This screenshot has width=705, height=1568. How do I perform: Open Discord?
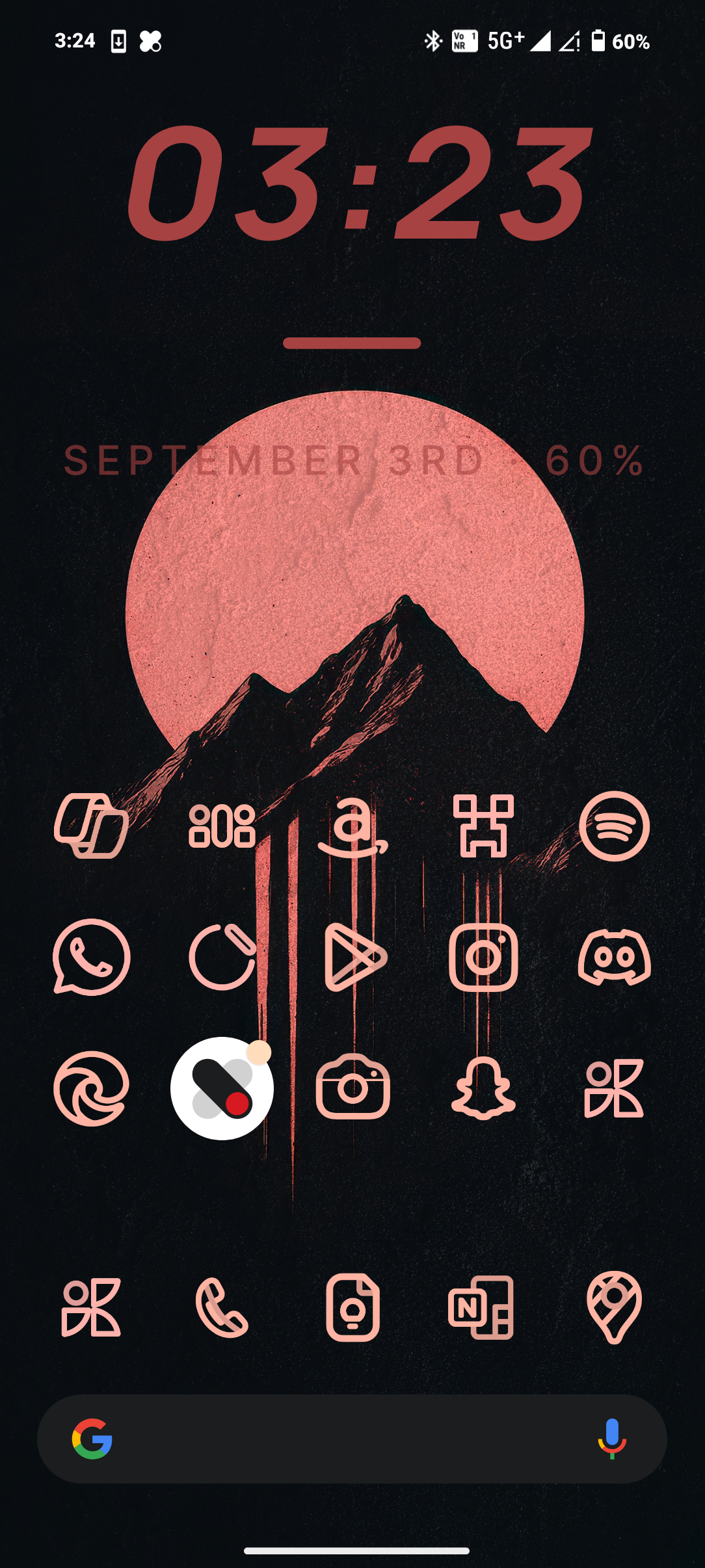(614, 957)
